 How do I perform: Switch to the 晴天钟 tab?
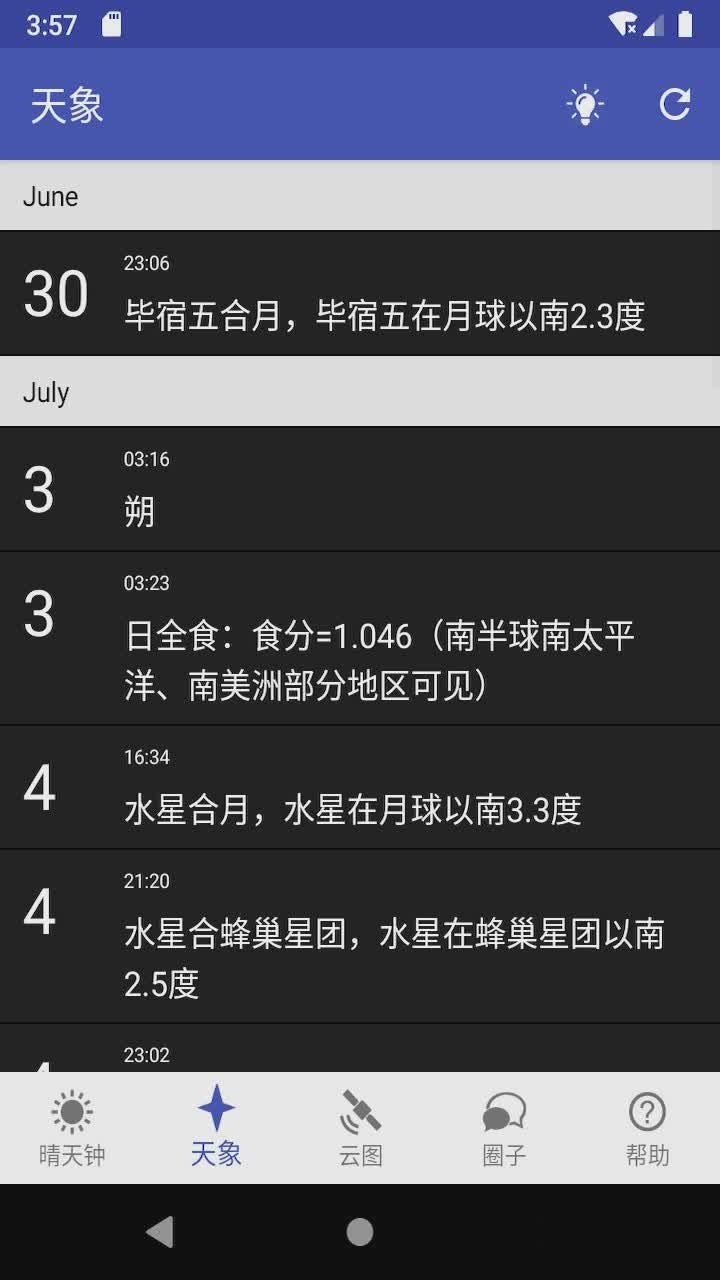(x=71, y=1127)
